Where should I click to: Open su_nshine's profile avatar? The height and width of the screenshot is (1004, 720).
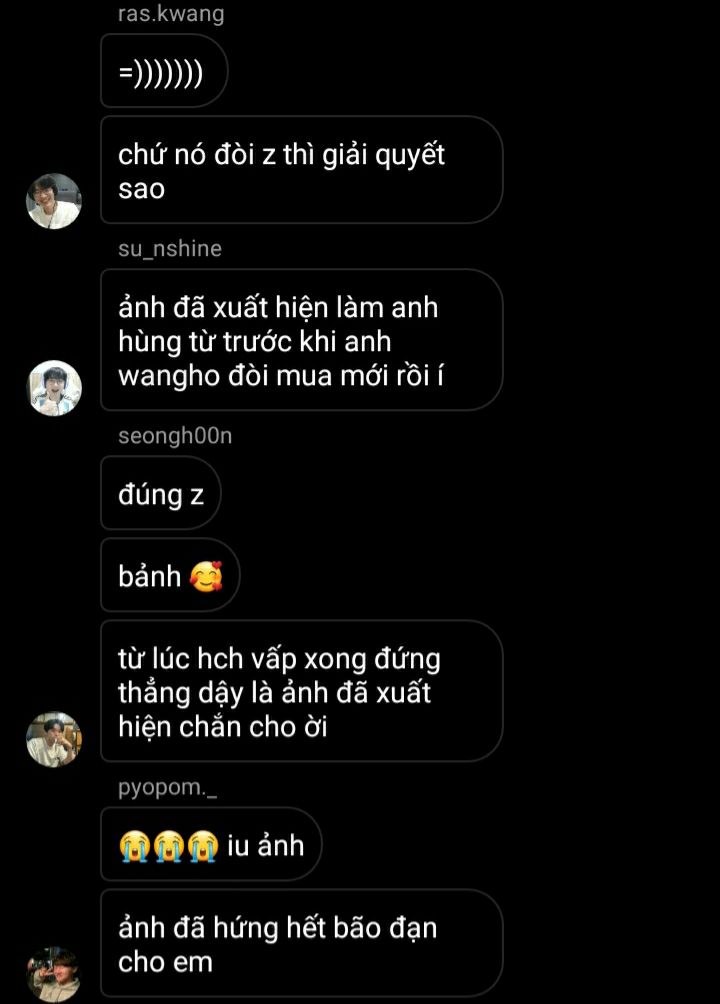[x=53, y=388]
